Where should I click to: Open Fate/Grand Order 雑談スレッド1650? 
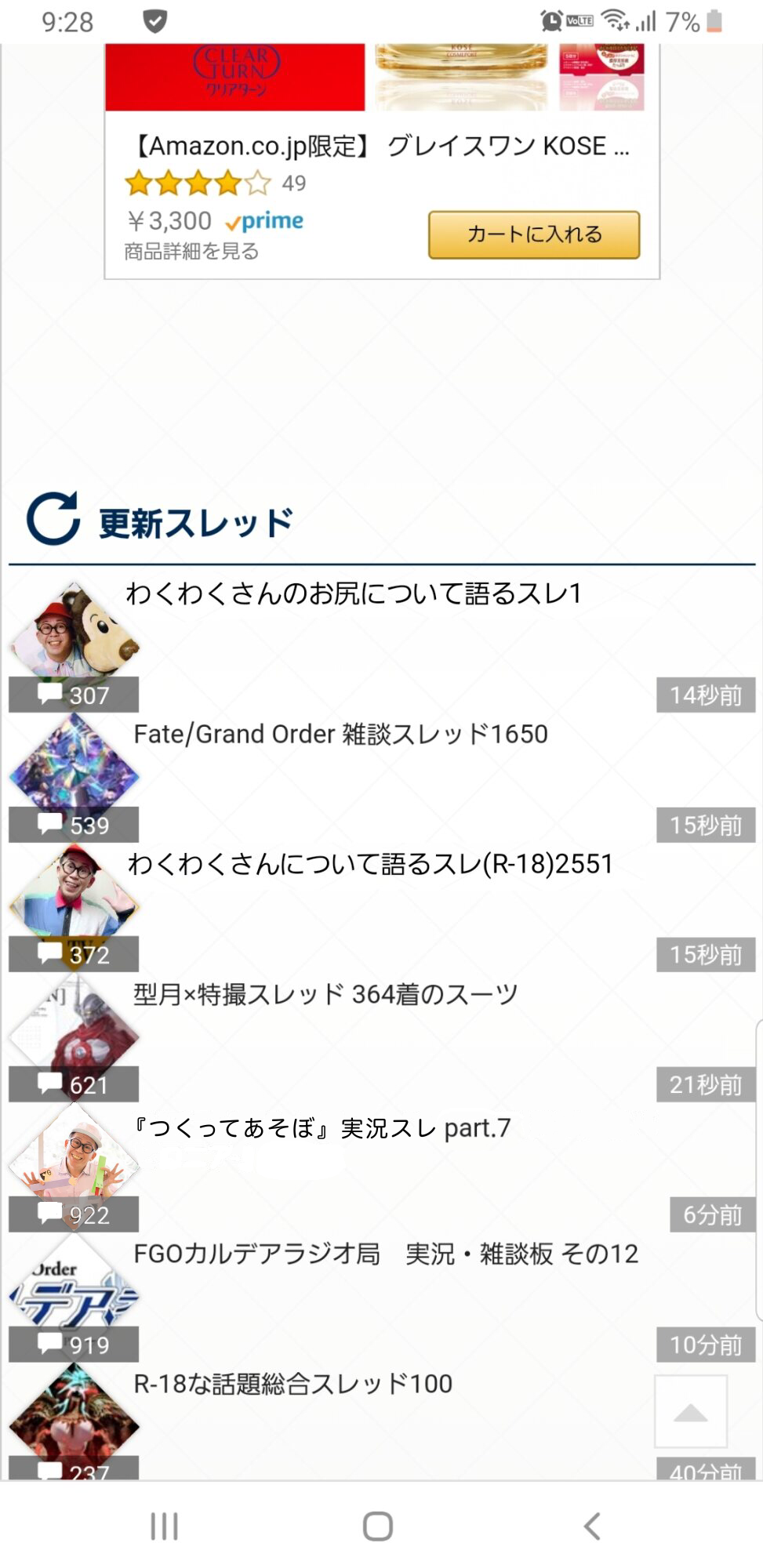point(340,735)
